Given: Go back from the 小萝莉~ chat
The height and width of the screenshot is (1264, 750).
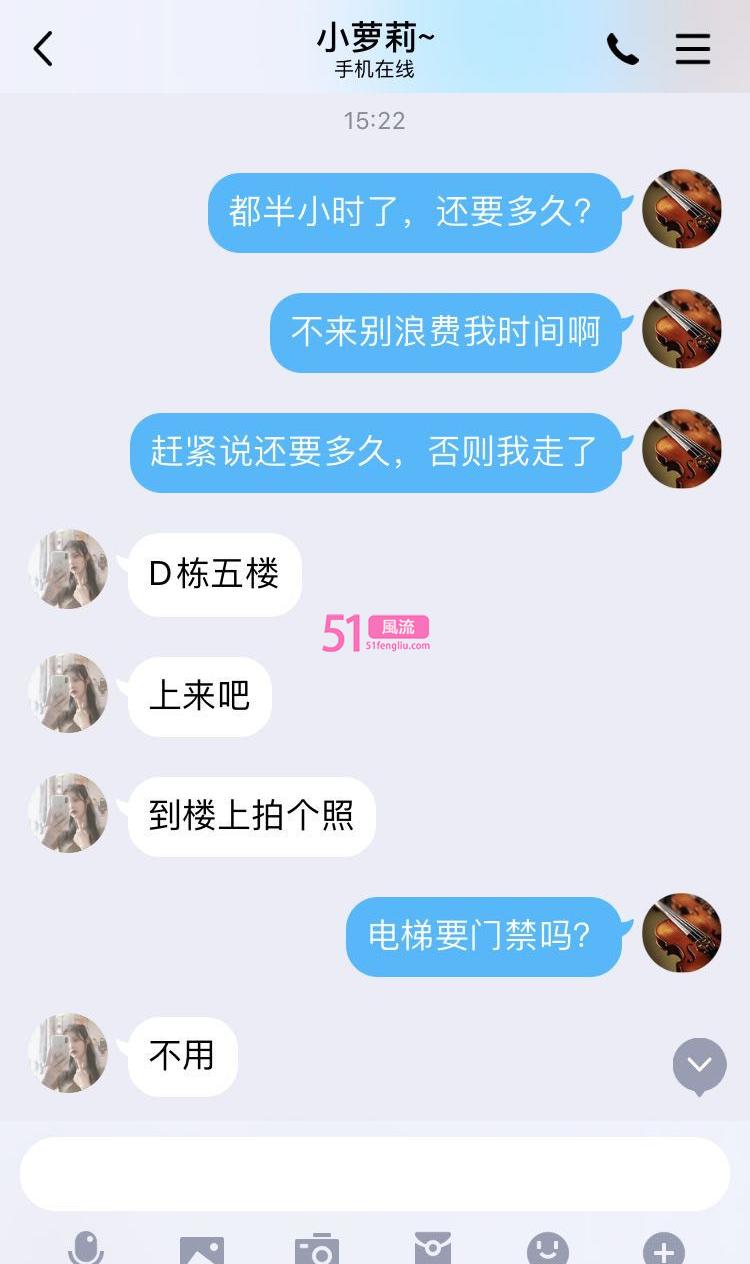Looking at the screenshot, I should 43,48.
